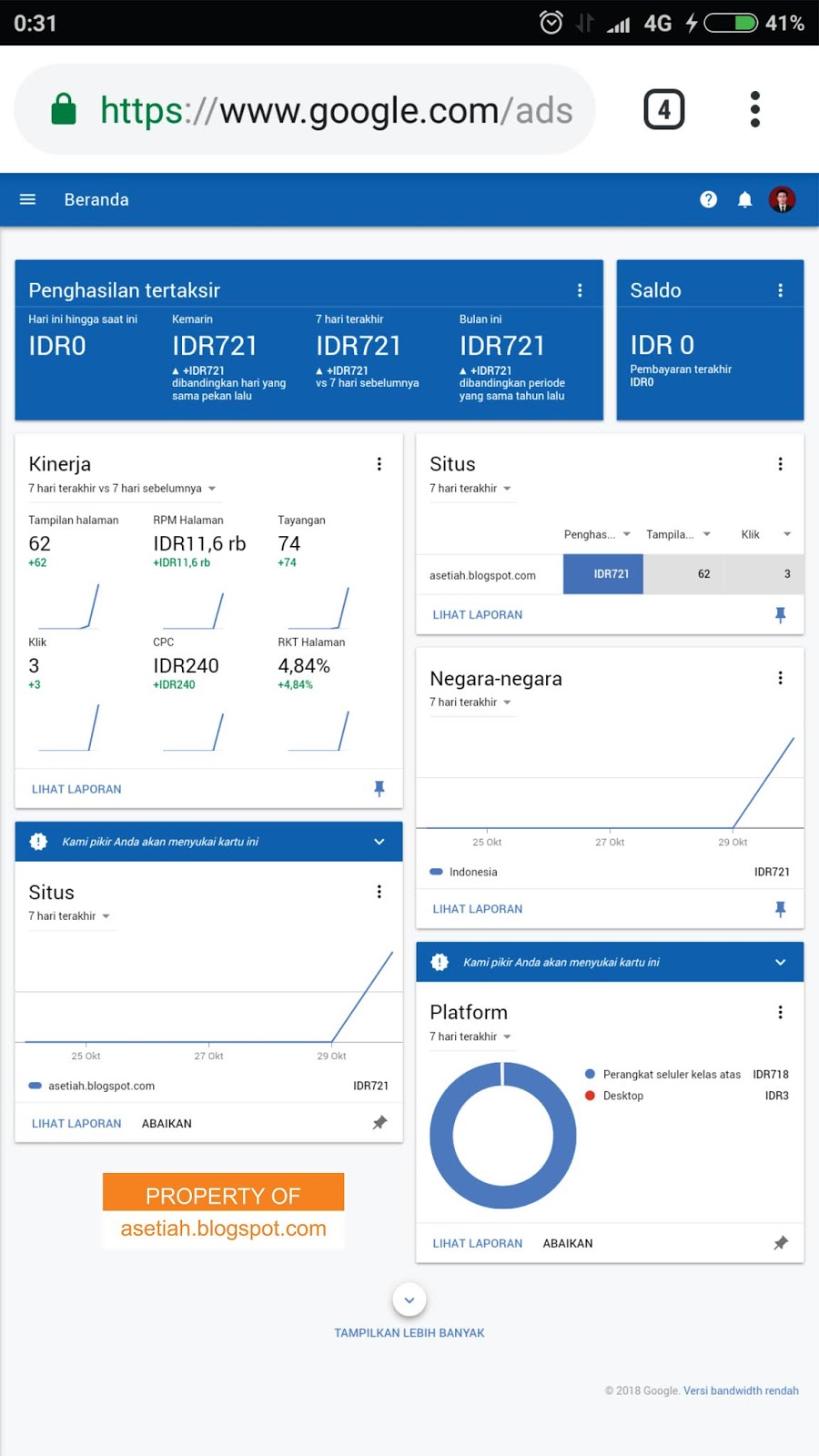Open Versi bandwidth rendah link
819x1456 pixels.
pos(741,1390)
